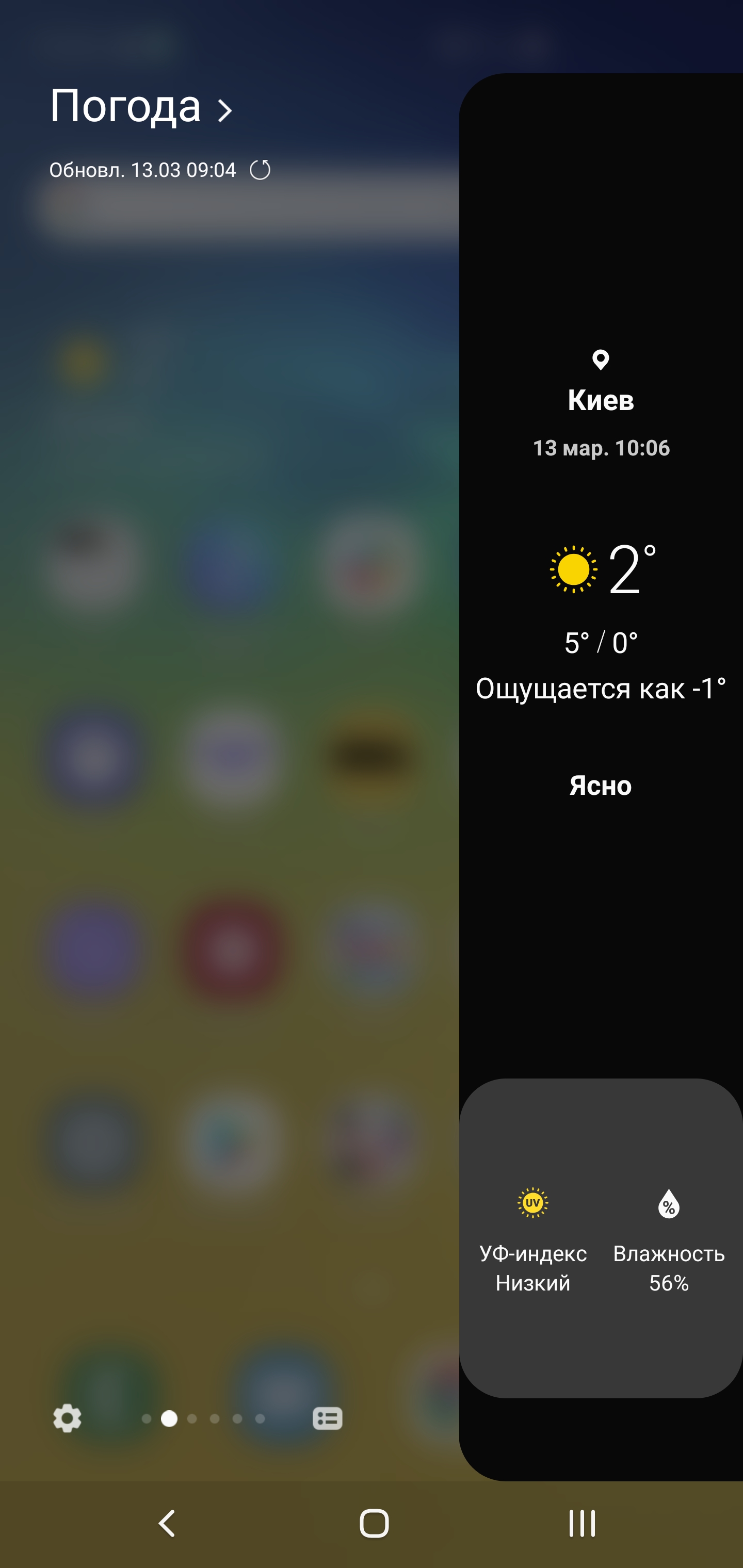Go back with the navigation bar
Image resolution: width=743 pixels, height=1568 pixels.
coord(167,1524)
